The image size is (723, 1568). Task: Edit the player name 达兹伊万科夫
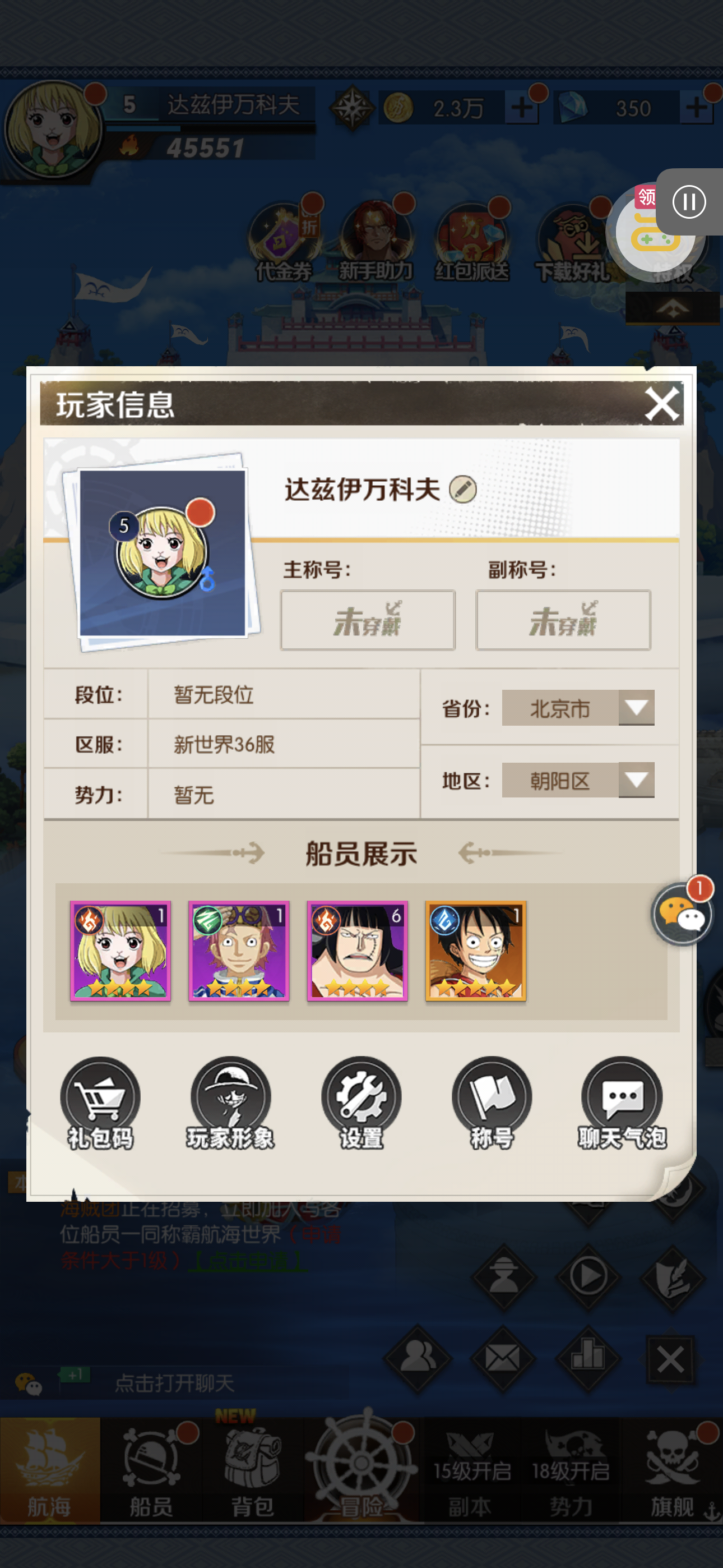coord(462,490)
